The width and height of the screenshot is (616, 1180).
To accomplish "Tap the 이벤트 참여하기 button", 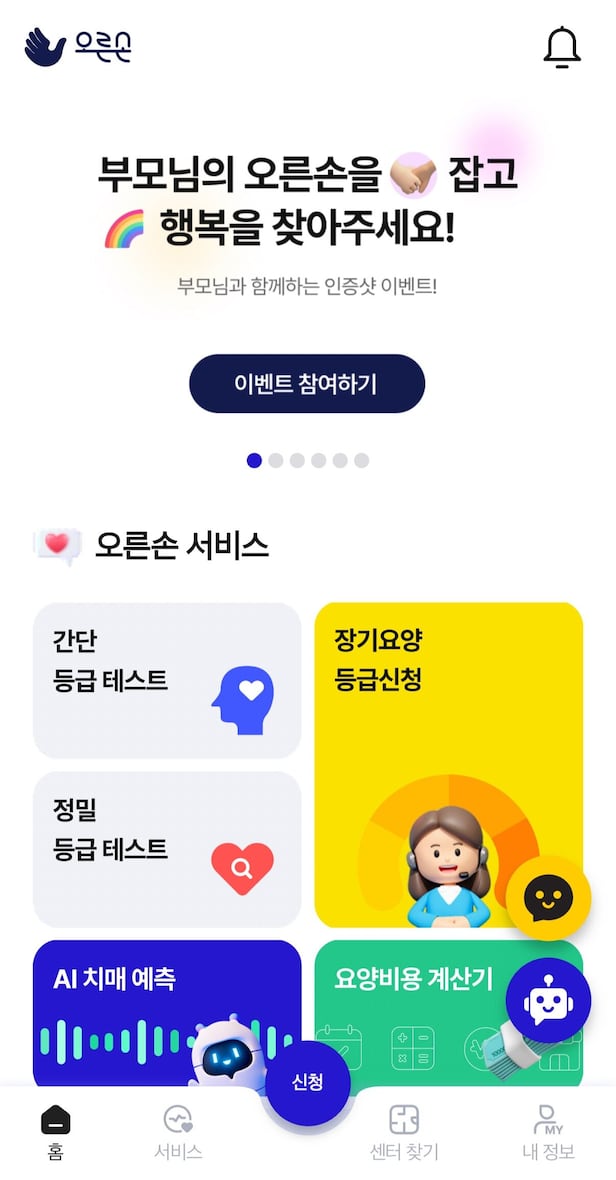I will pos(307,383).
